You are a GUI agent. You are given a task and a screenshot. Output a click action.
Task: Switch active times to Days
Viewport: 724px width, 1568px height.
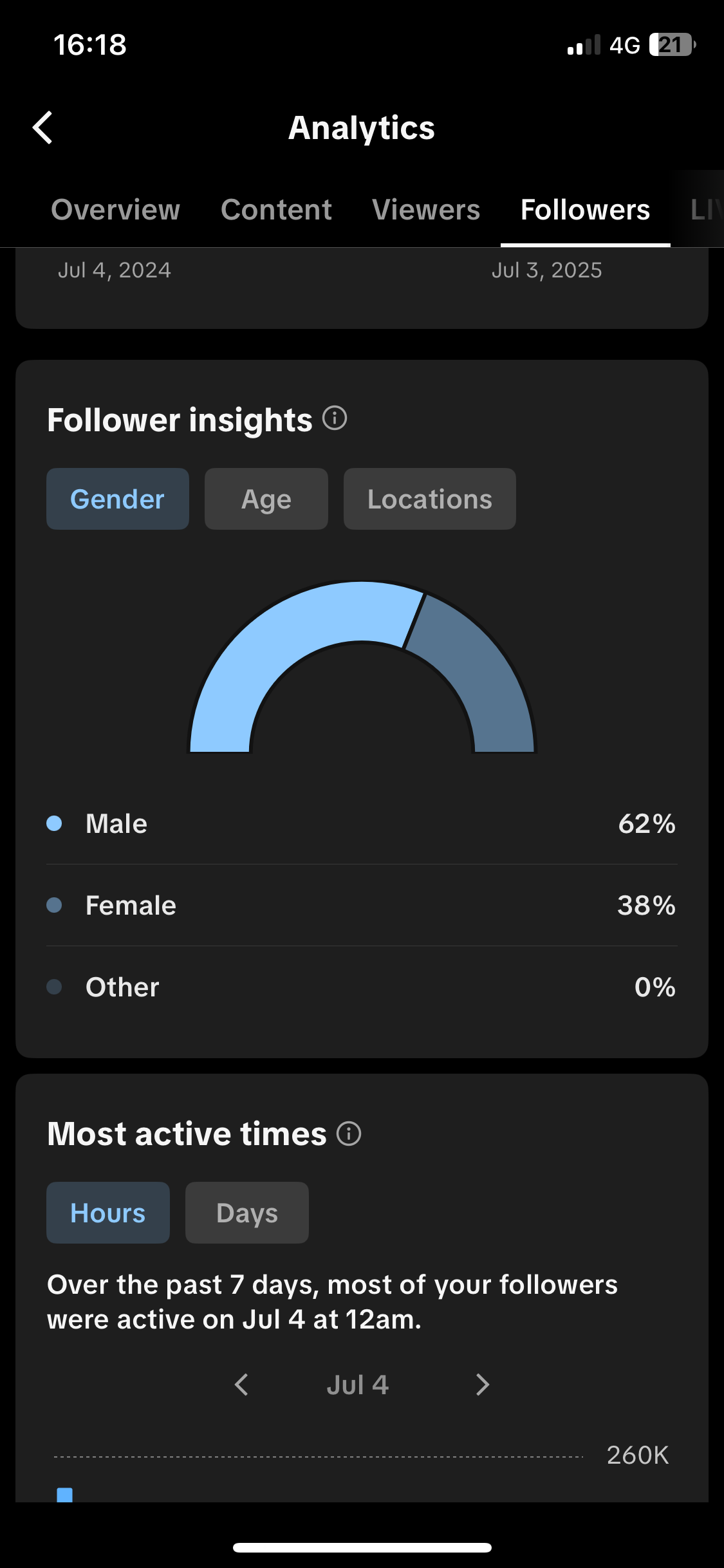coord(247,1213)
